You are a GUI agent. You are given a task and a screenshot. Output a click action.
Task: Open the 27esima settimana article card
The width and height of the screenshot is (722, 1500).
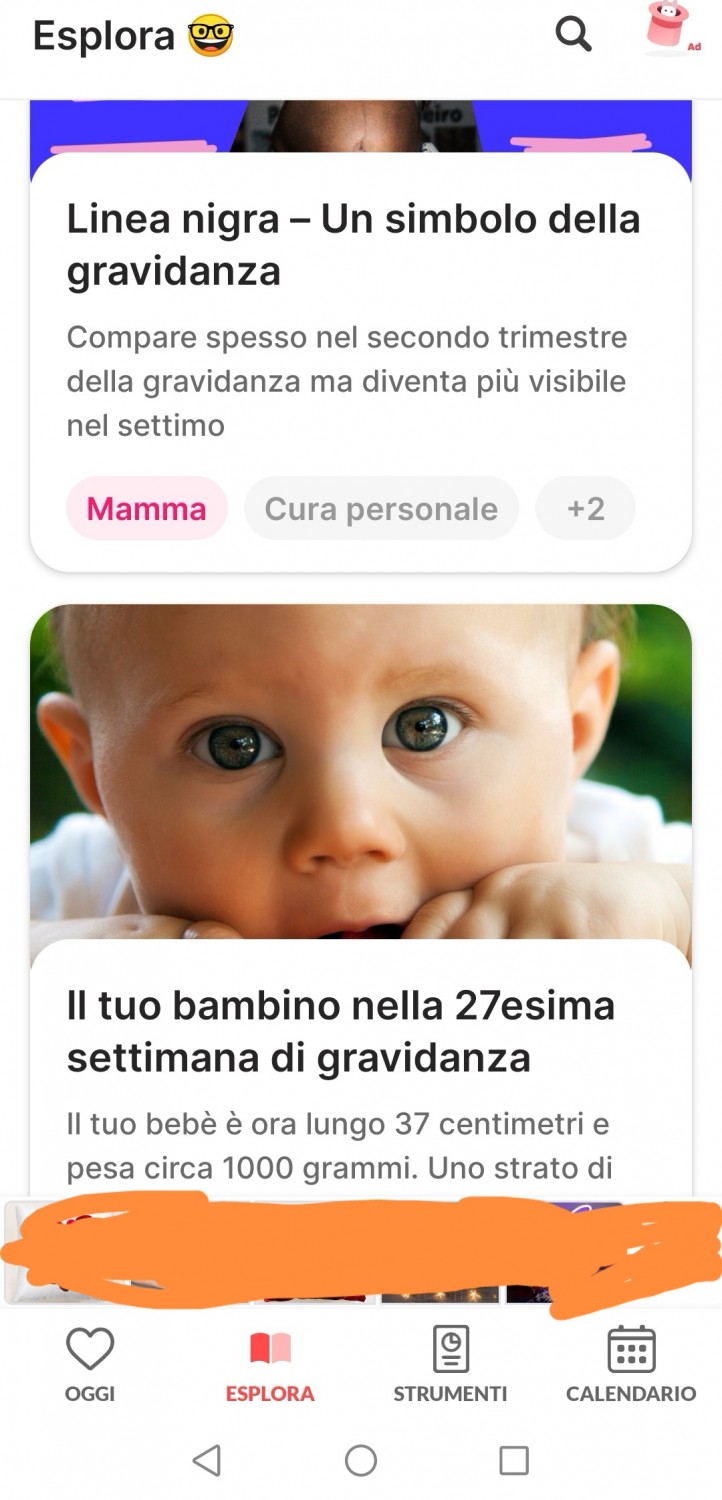point(361,900)
